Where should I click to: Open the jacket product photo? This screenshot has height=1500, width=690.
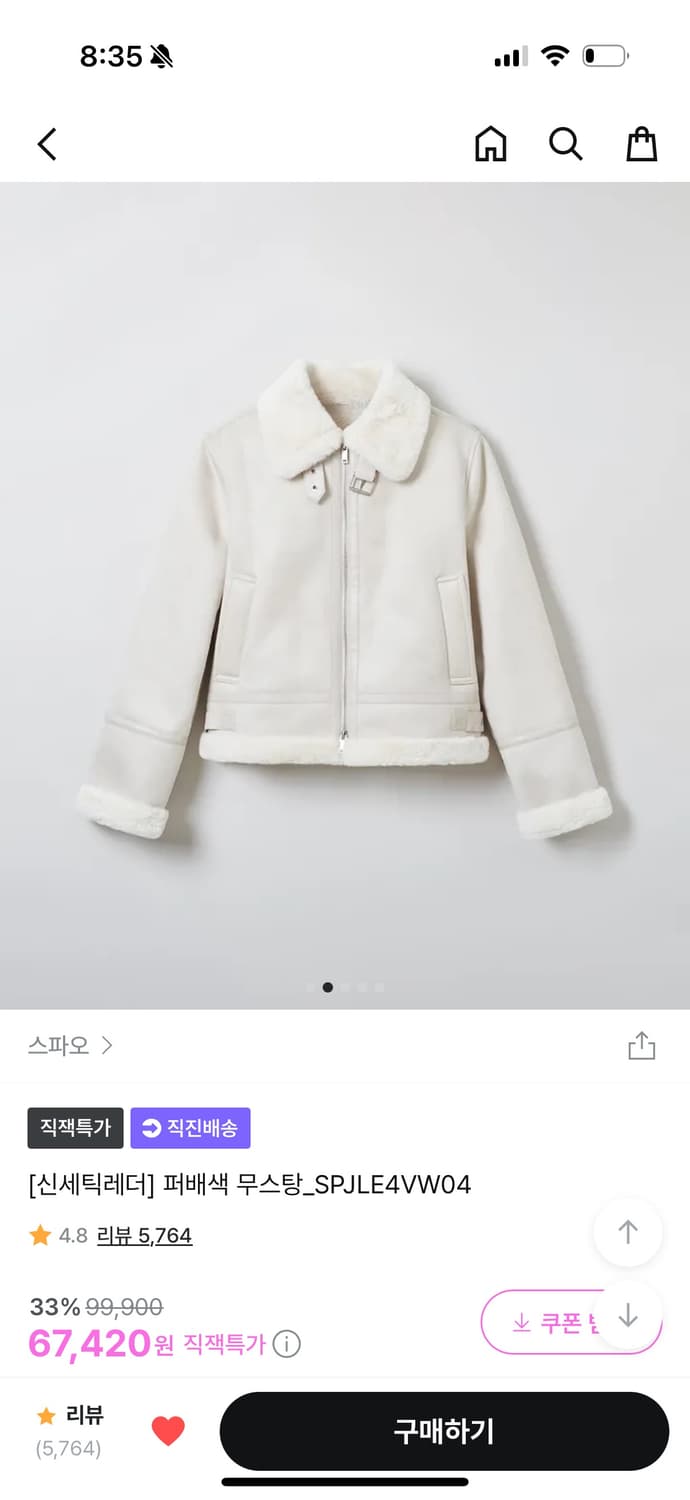point(345,595)
